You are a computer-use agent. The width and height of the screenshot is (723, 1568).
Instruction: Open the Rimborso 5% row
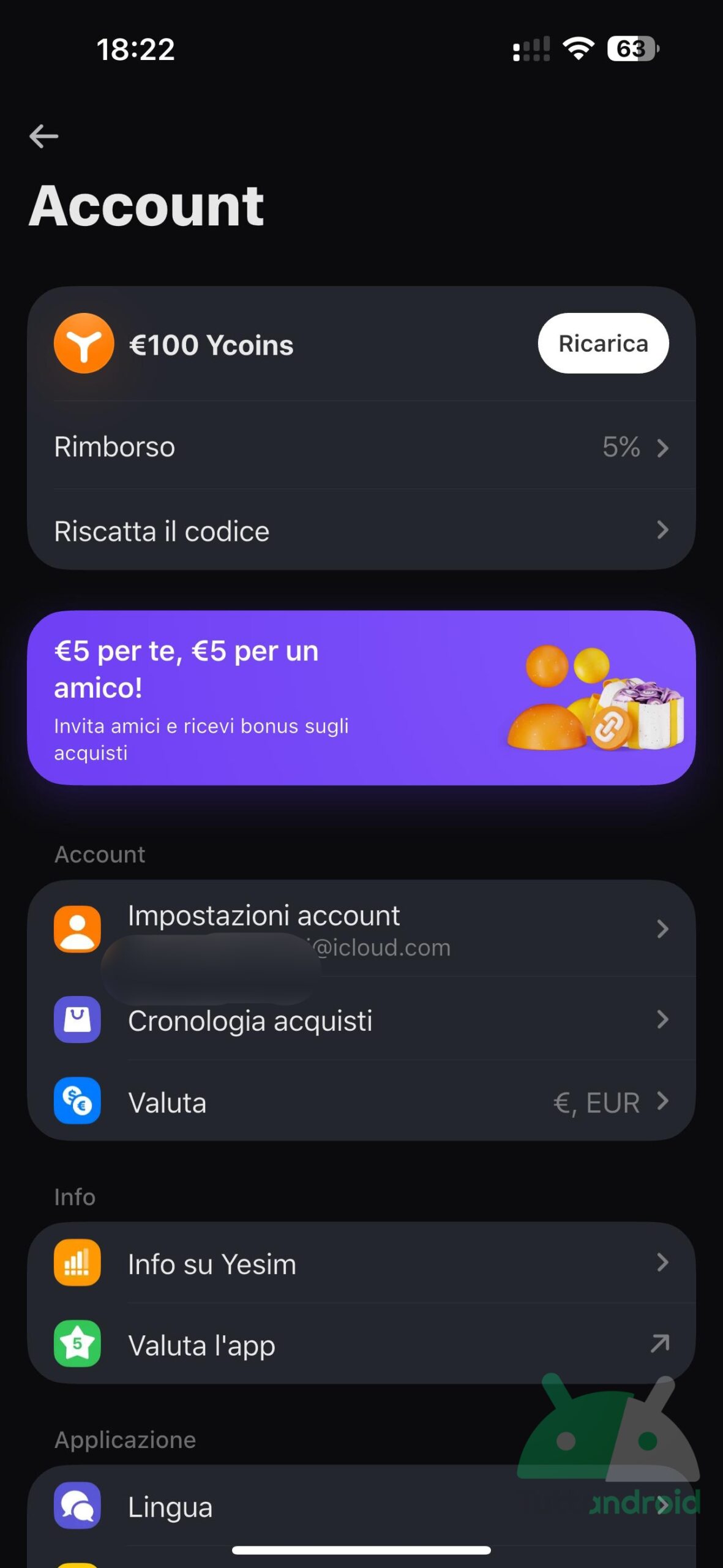[361, 447]
